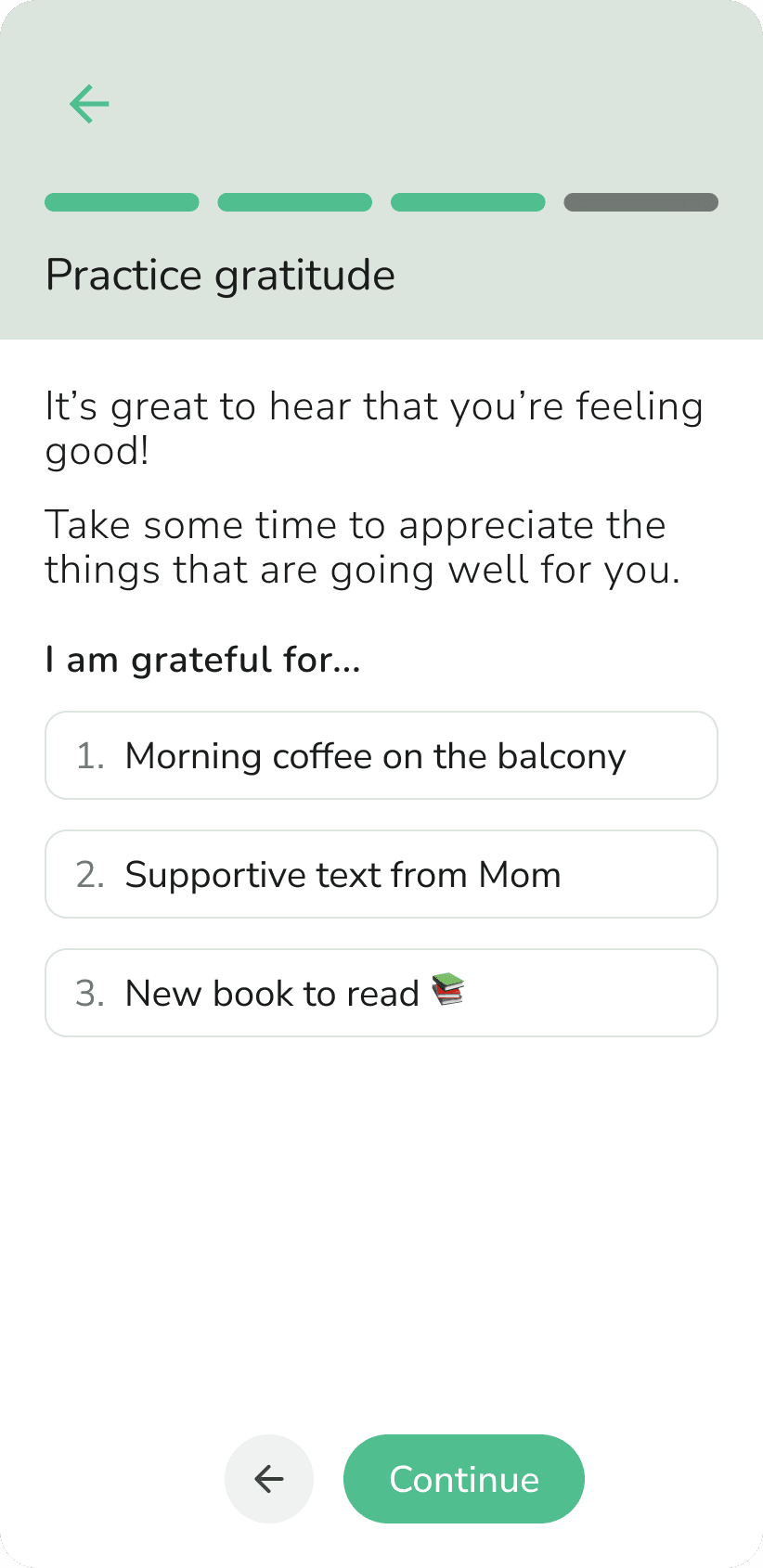Click the number '2.' in the second entry
Viewport: 763px width, 1568px height.
pyautogui.click(x=92, y=874)
